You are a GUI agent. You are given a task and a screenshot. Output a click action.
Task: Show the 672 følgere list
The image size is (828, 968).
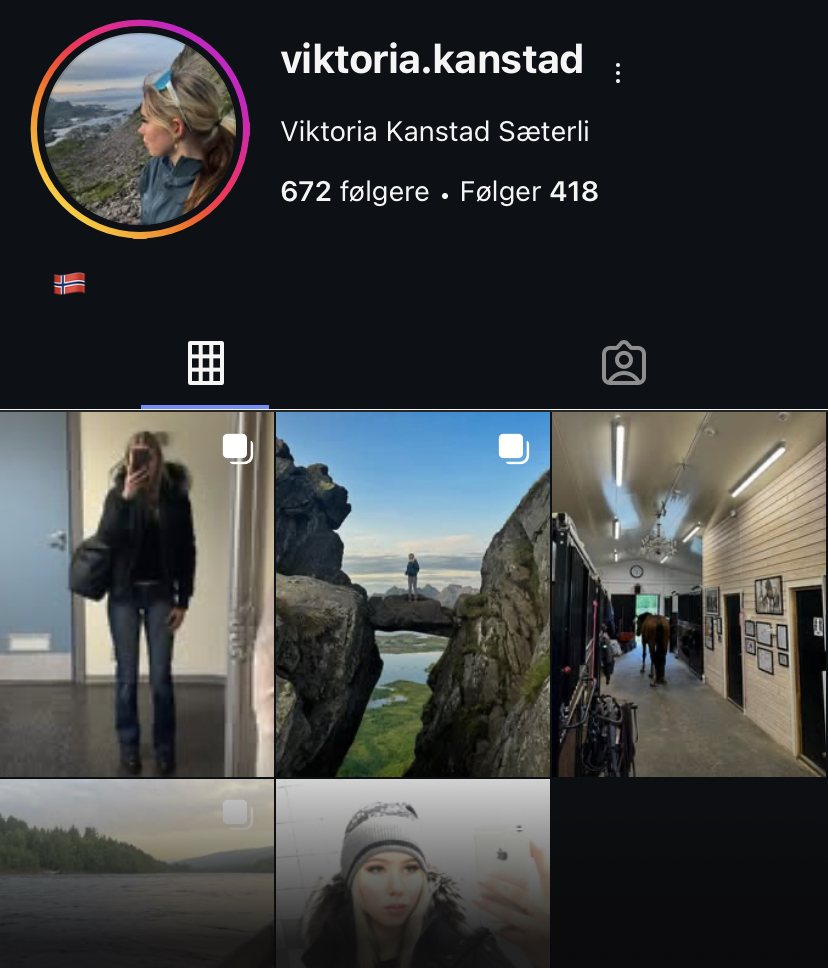point(355,192)
